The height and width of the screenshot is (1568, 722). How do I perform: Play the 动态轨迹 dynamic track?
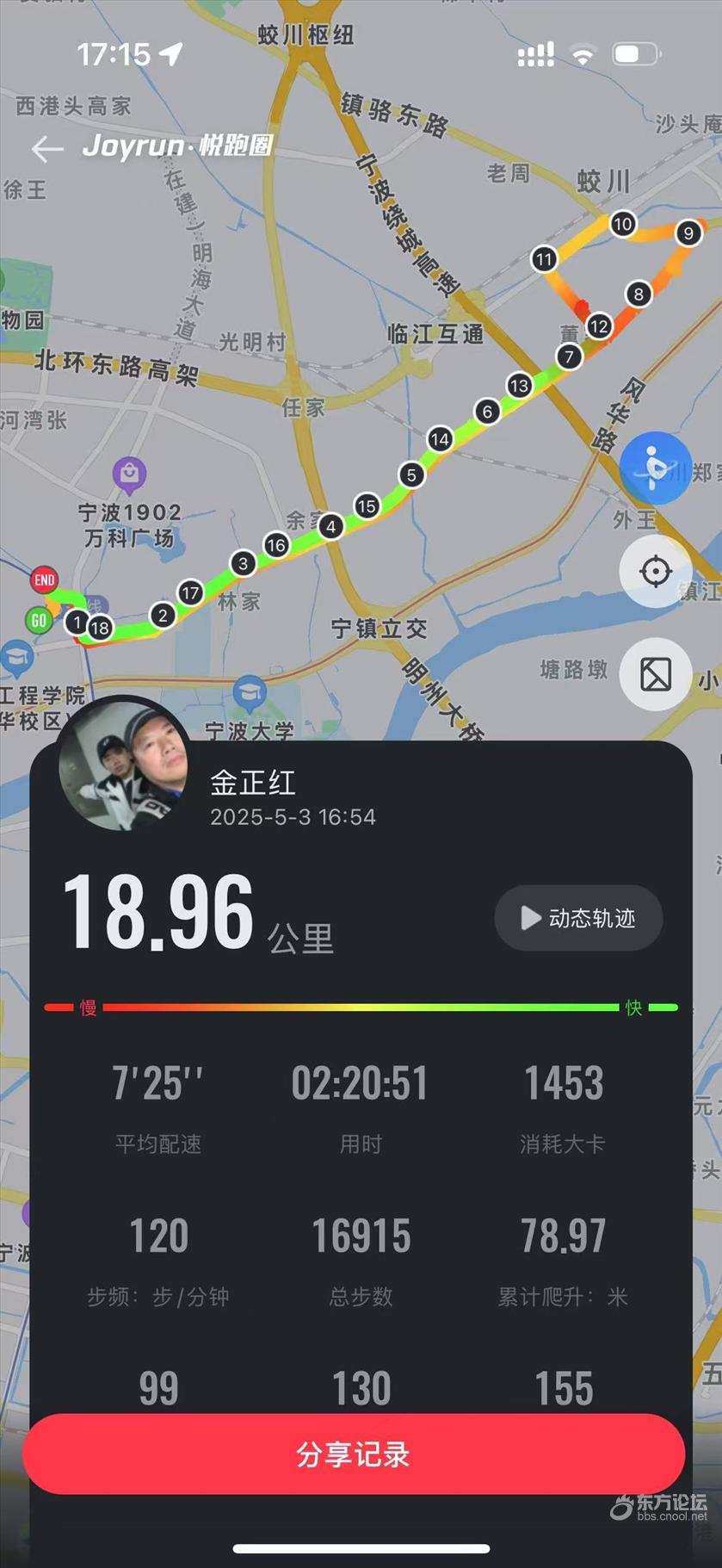[578, 918]
